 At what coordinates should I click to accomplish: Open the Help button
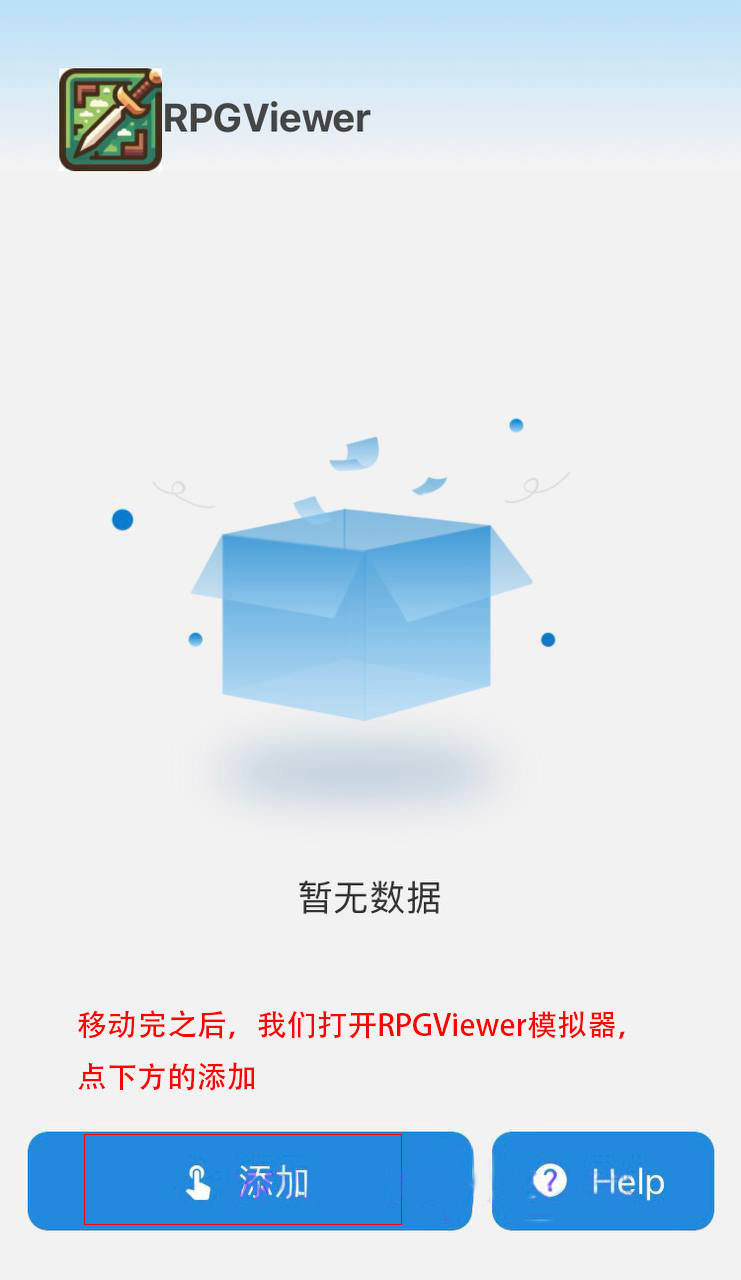pos(602,1181)
